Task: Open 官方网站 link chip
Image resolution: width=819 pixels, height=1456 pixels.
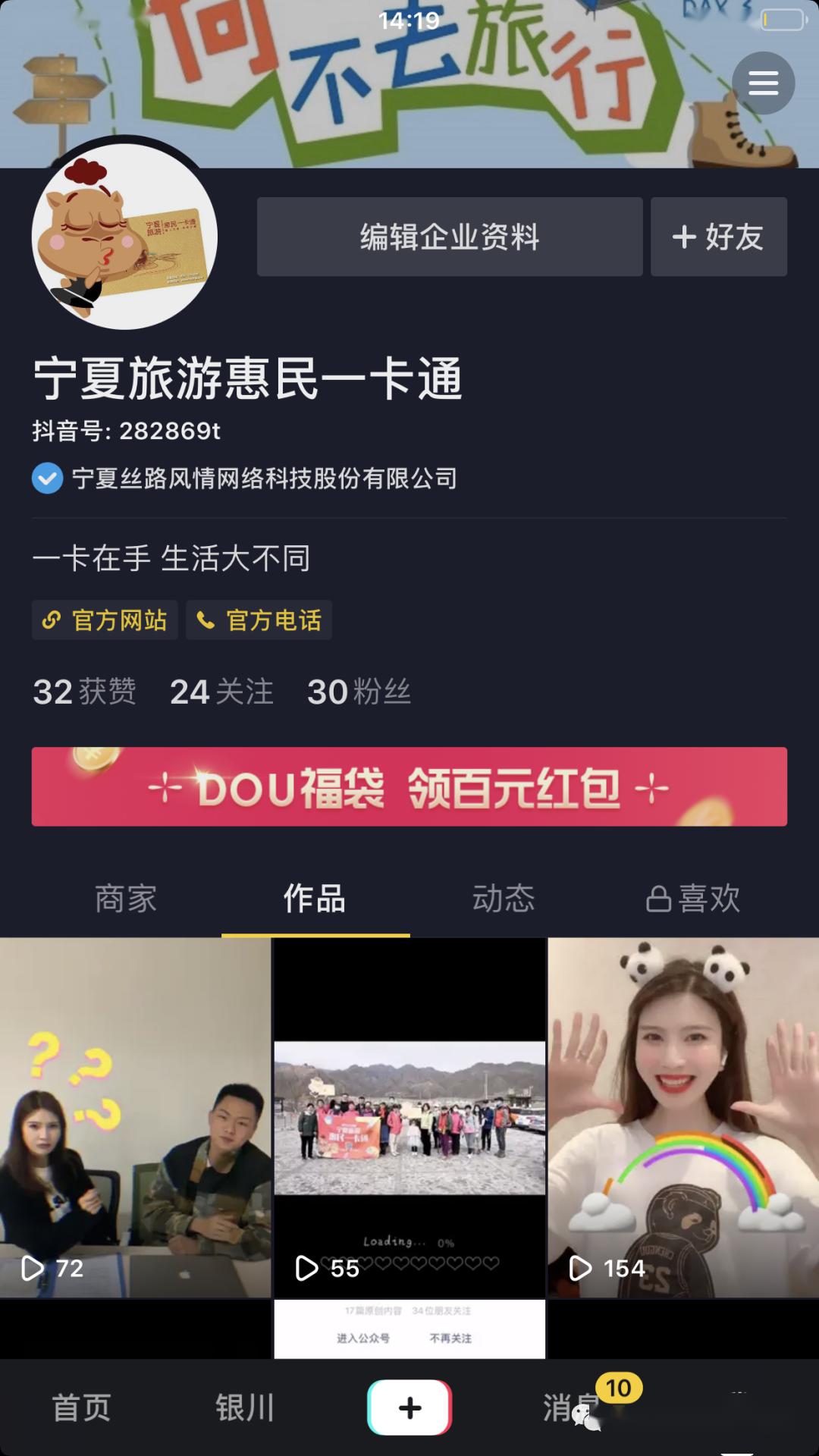Action: (x=105, y=620)
